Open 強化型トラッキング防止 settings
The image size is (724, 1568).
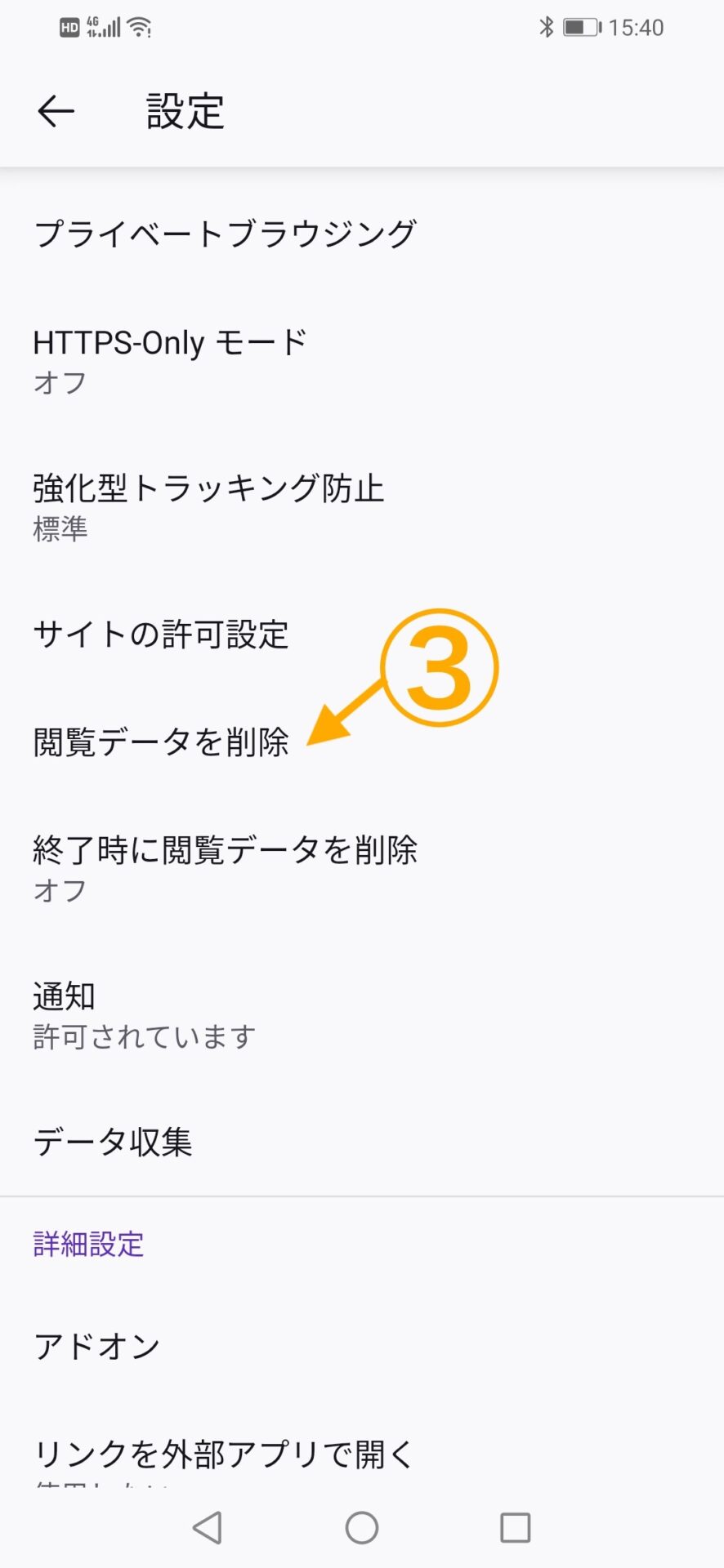click(362, 507)
